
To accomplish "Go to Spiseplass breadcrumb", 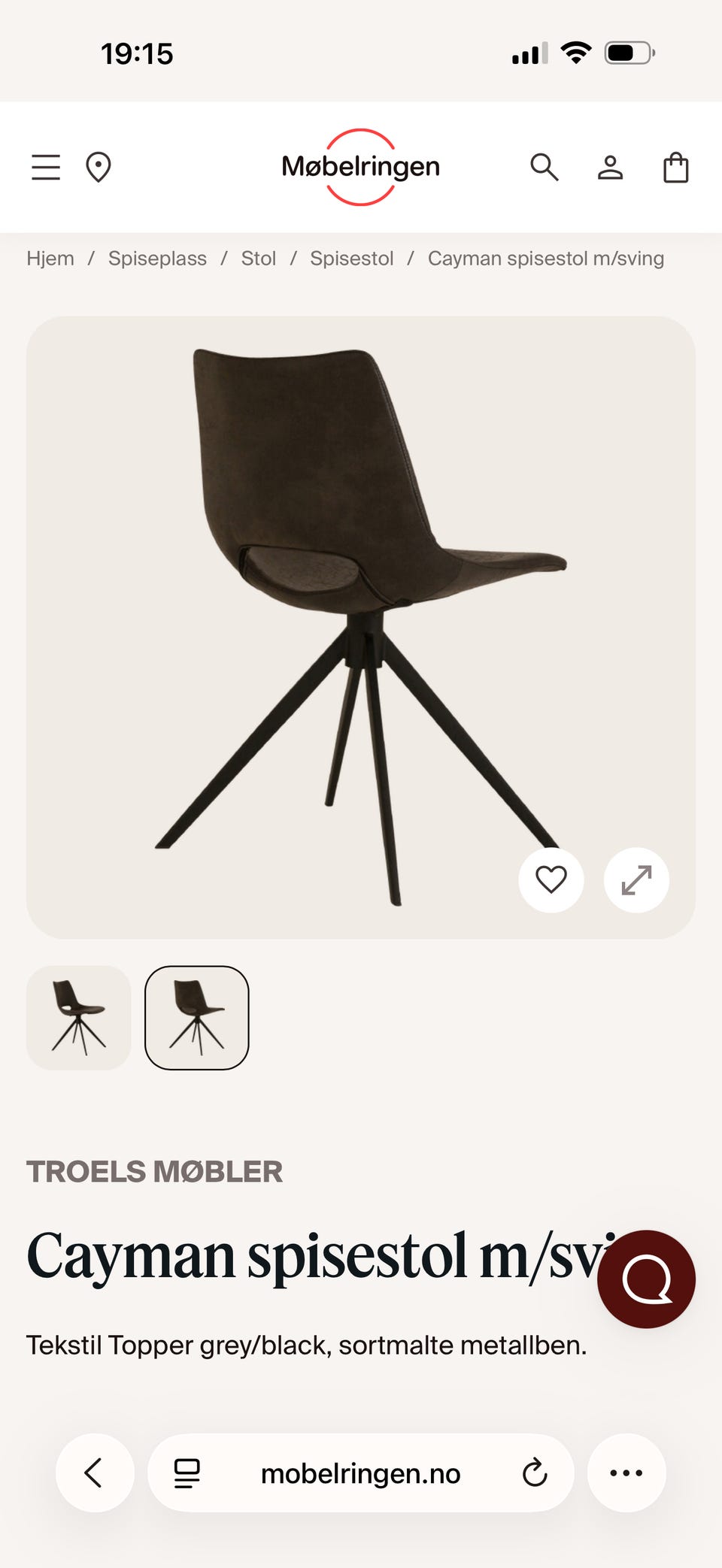I will (157, 259).
